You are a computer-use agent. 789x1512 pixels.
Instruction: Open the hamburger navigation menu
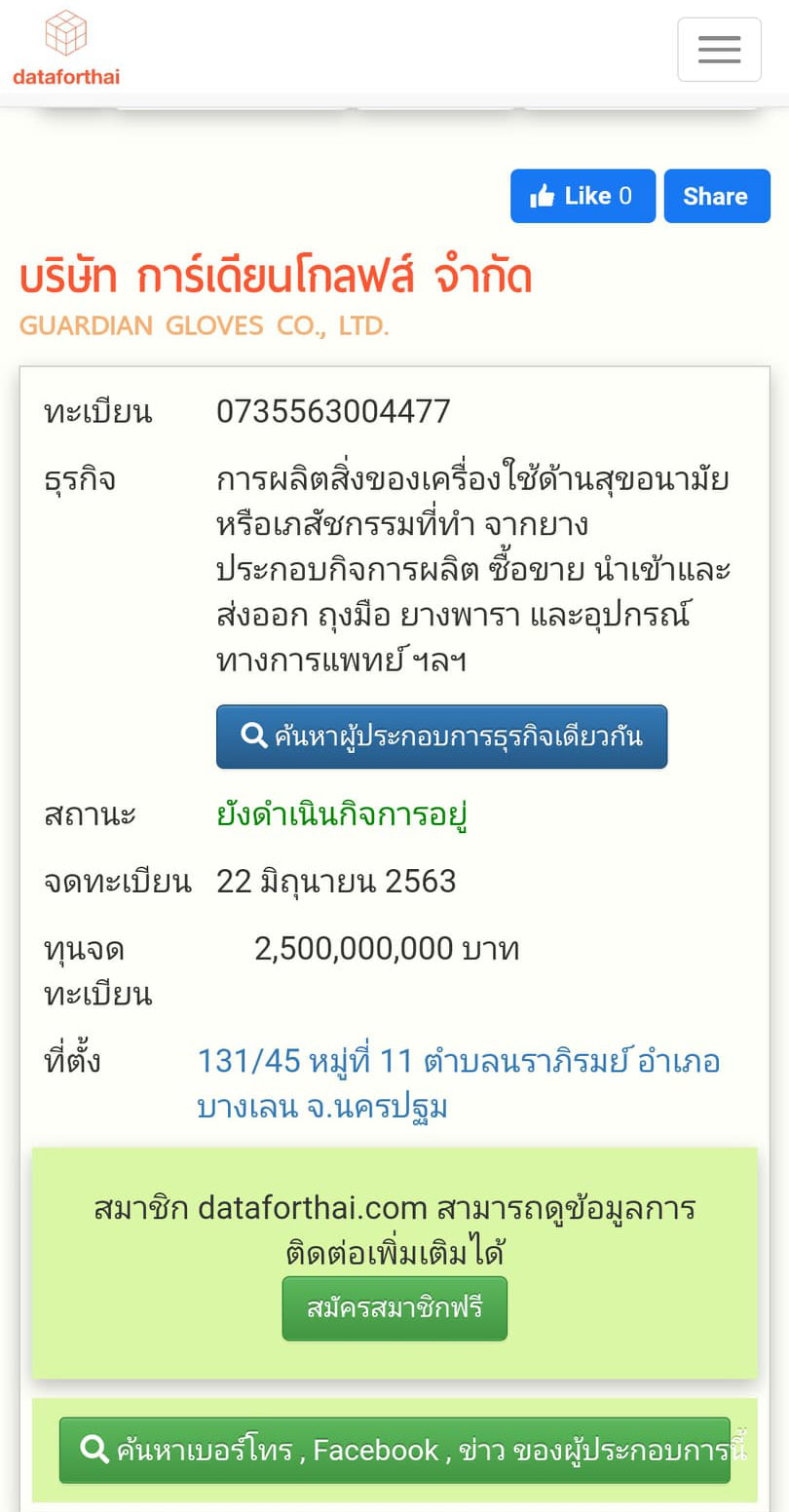click(719, 50)
